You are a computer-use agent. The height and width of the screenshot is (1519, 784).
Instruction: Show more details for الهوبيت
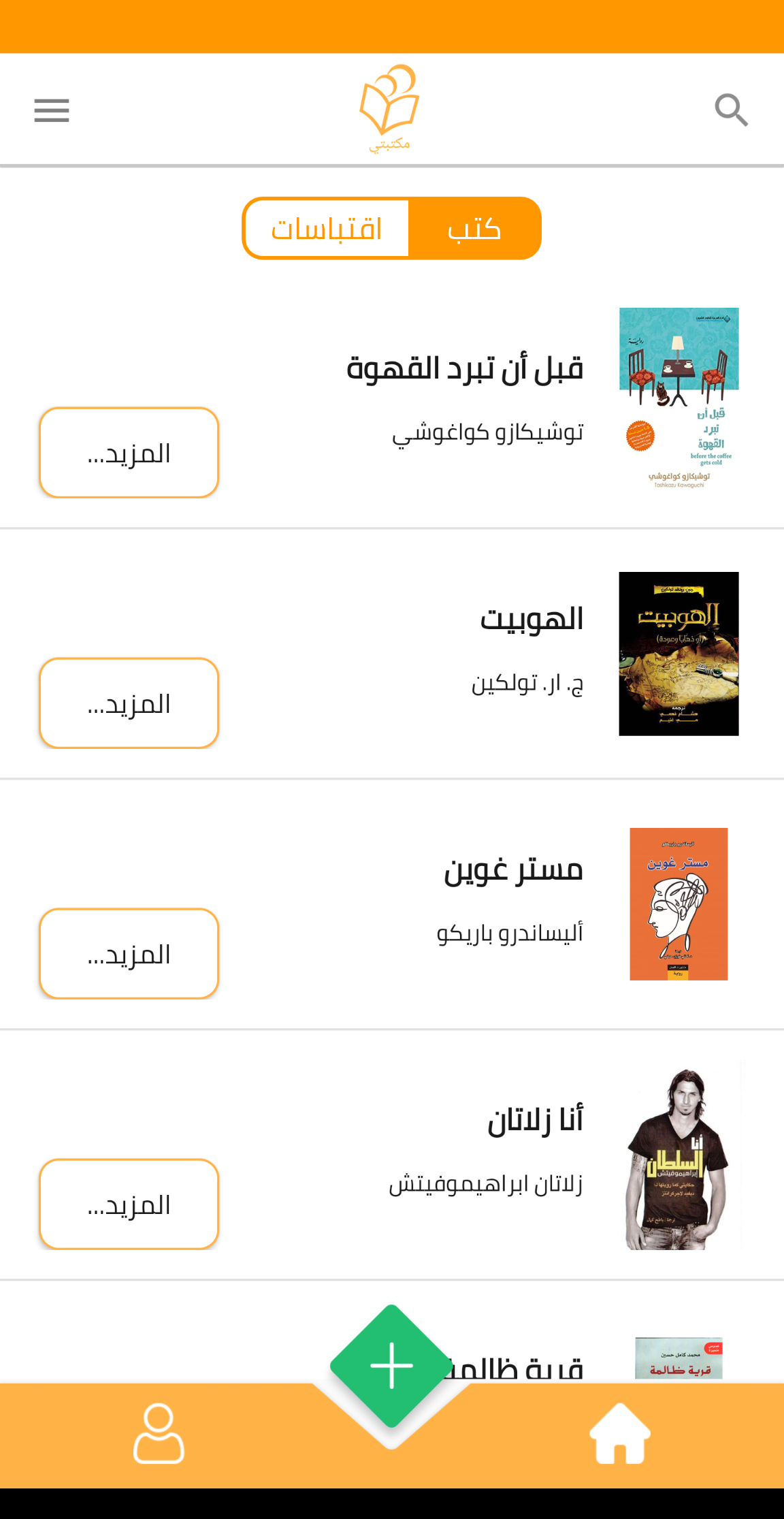[x=129, y=703]
